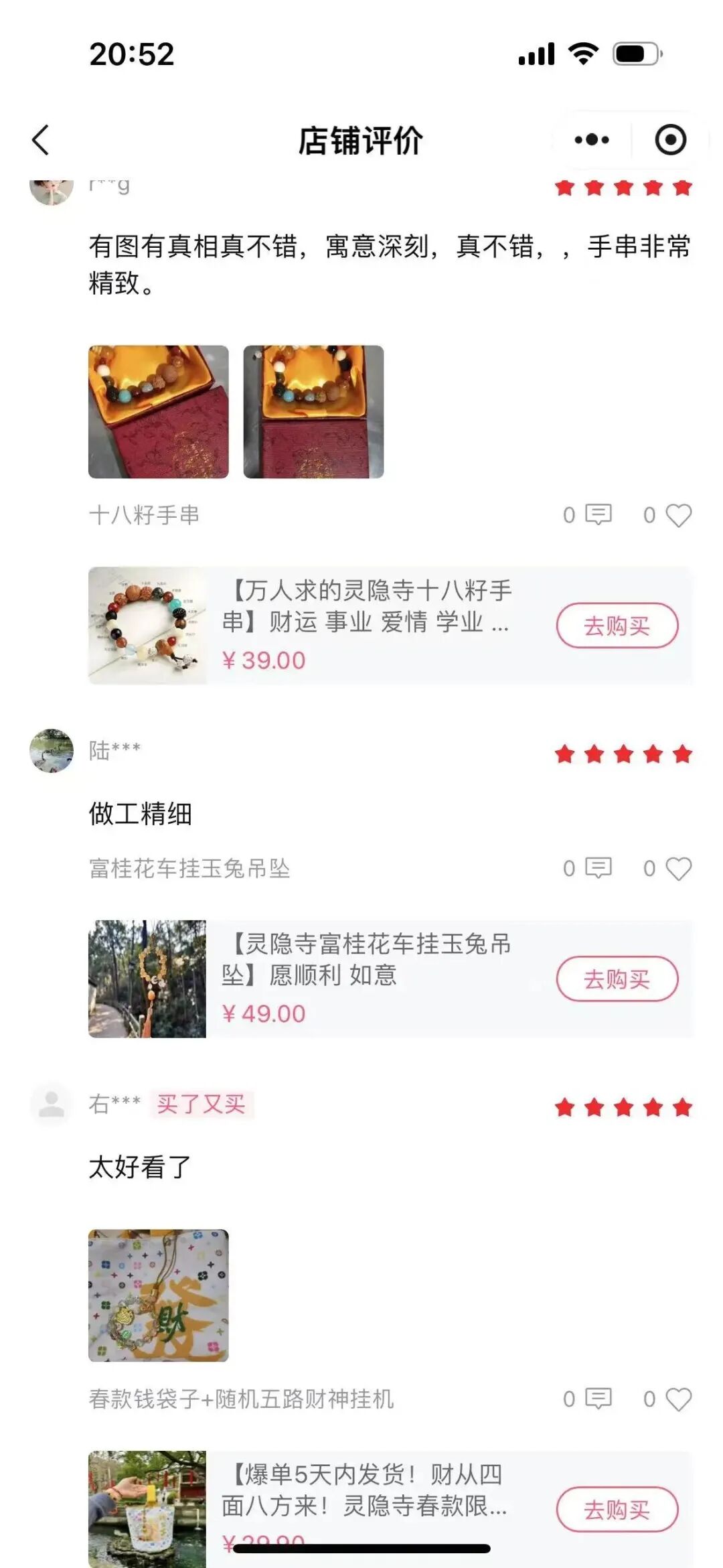Open the second bracelet photo in the review
The width and height of the screenshot is (723, 1568).
pos(313,412)
